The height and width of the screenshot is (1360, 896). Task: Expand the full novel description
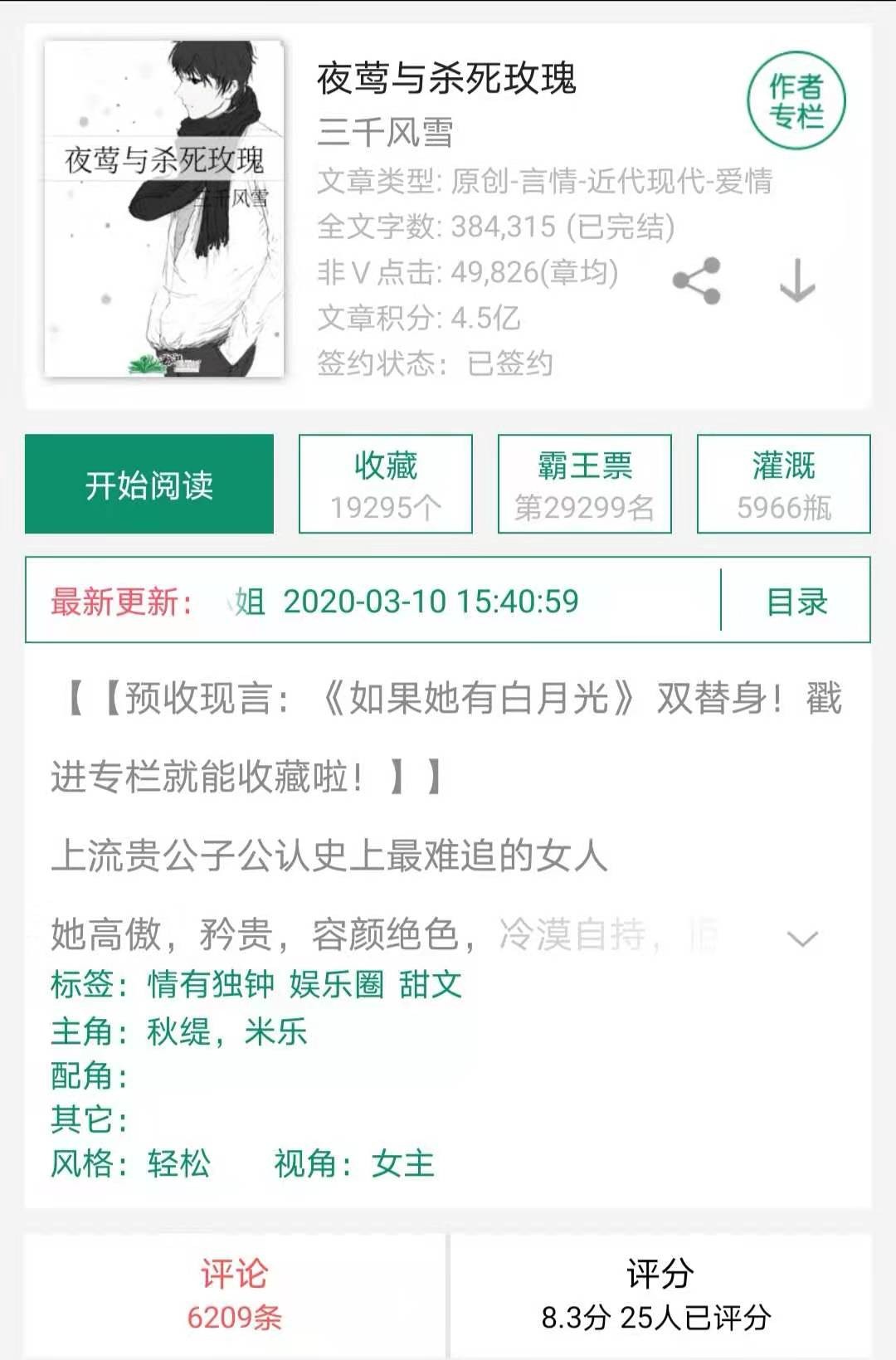pyautogui.click(x=801, y=938)
